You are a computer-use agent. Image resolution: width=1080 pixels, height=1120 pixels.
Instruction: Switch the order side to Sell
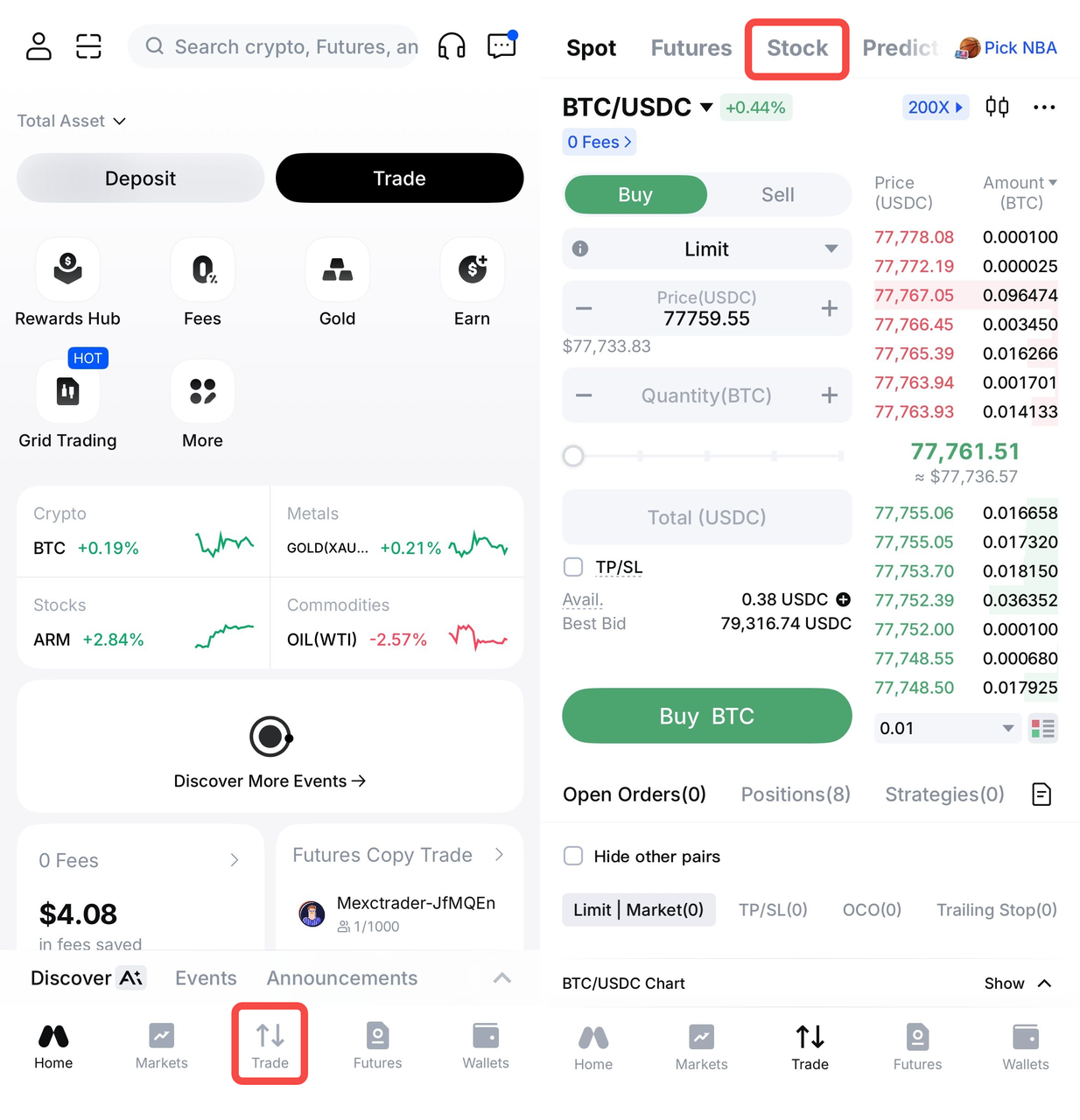(x=777, y=194)
